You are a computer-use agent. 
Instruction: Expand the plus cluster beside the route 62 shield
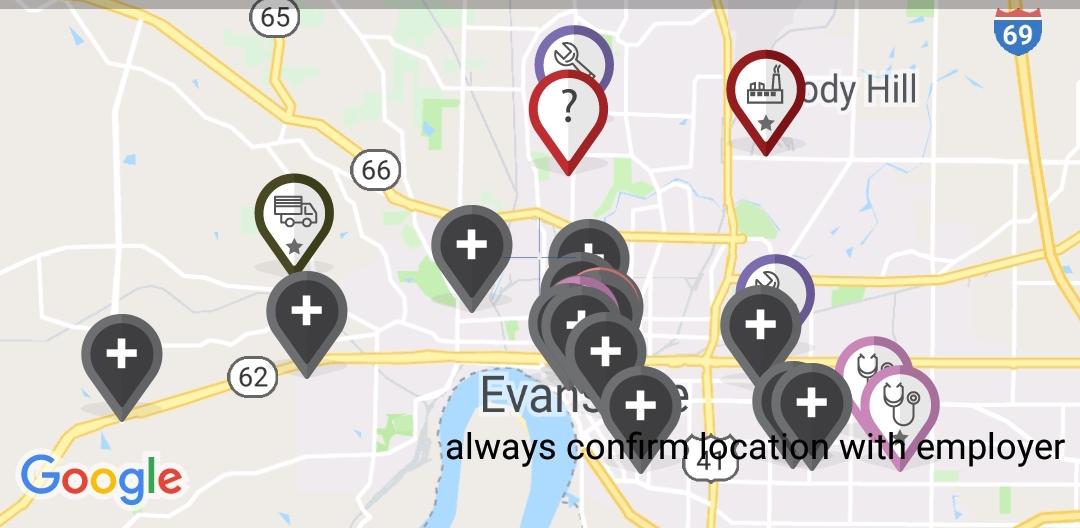pyautogui.click(x=306, y=312)
